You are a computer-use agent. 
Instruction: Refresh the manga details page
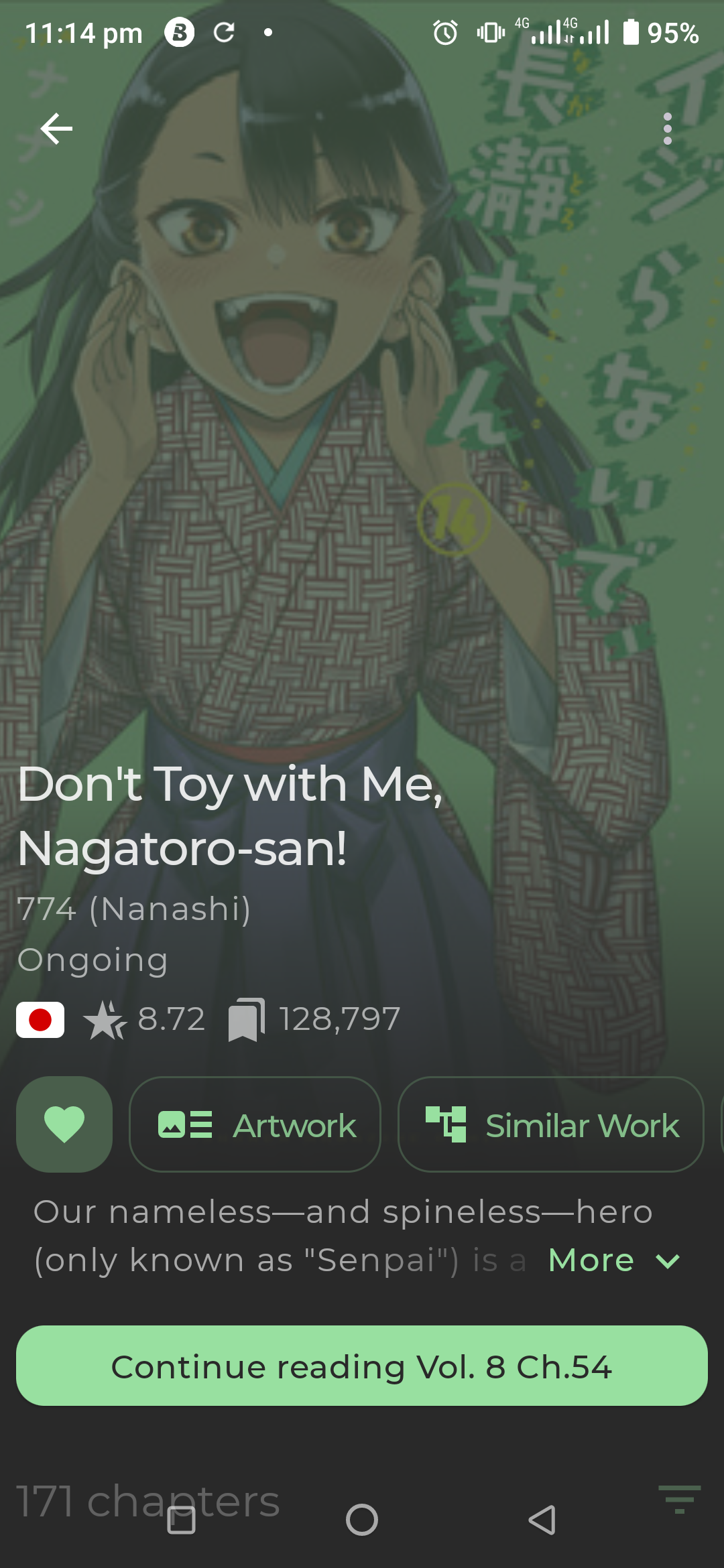tap(225, 32)
